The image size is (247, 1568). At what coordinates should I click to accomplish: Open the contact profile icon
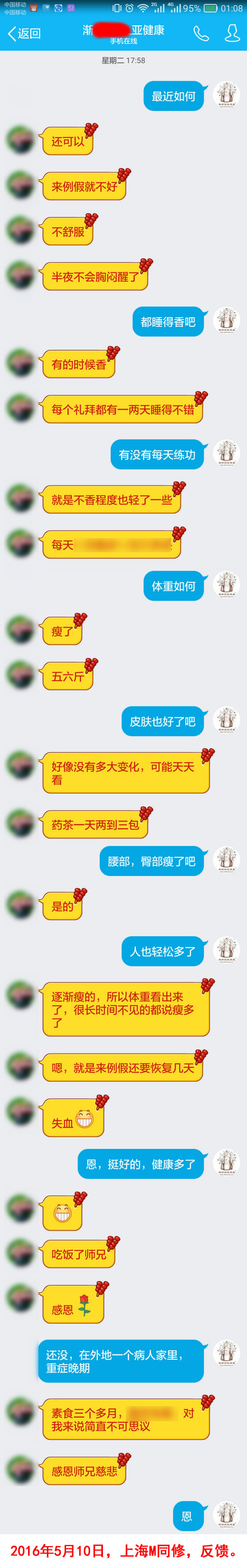pos(232,33)
